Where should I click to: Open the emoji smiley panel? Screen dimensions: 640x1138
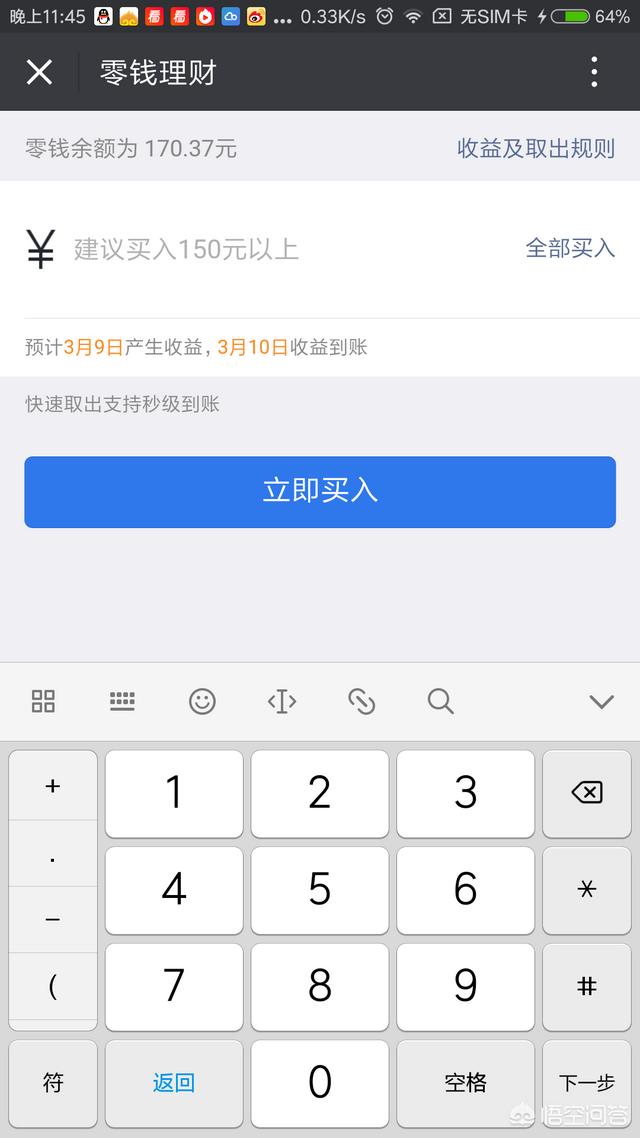[202, 701]
